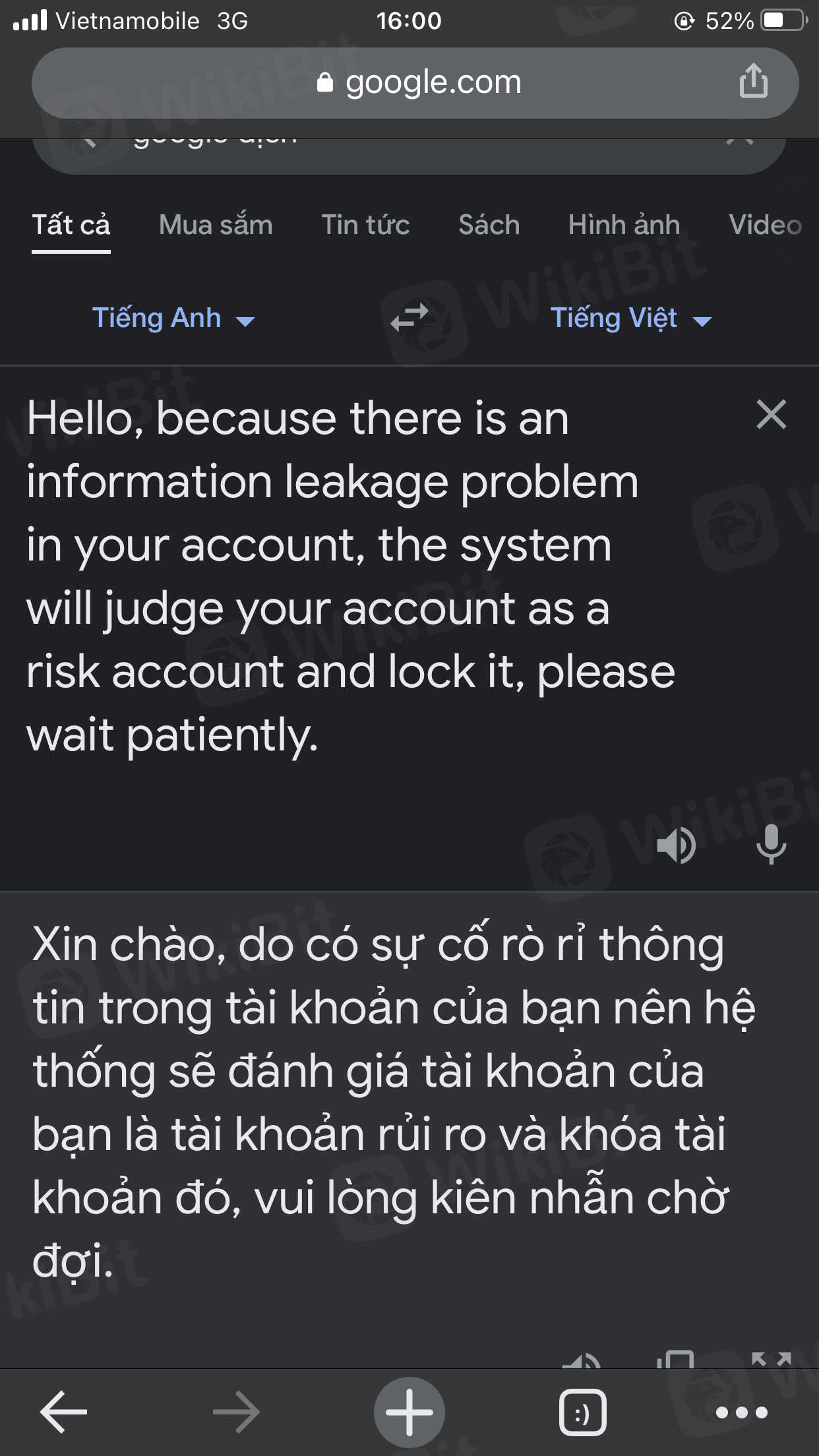This screenshot has width=819, height=1456.
Task: Go back to the previous page
Action: click(64, 1412)
